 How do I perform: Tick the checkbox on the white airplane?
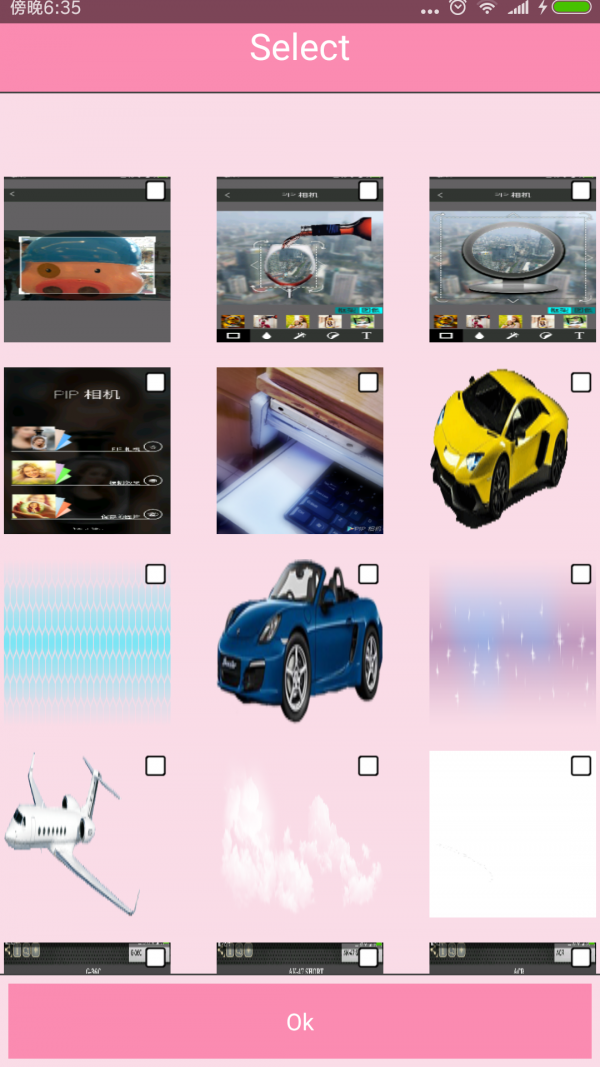pos(155,766)
